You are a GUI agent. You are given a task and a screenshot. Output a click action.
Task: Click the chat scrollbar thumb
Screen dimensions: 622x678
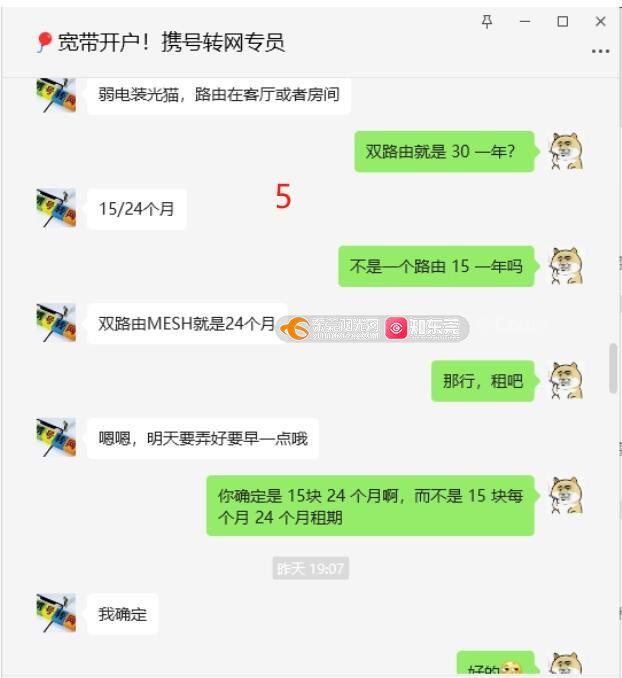[x=613, y=370]
